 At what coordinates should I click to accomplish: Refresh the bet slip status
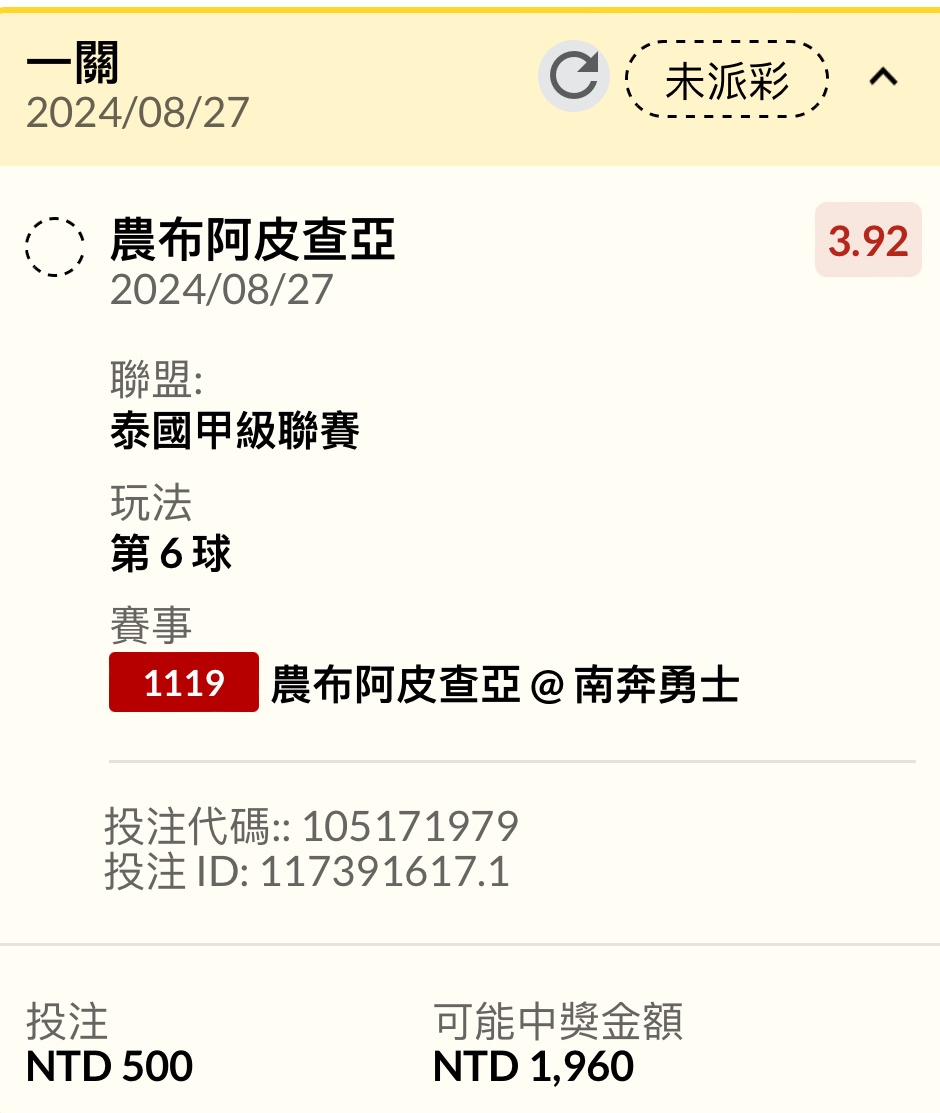[x=573, y=77]
